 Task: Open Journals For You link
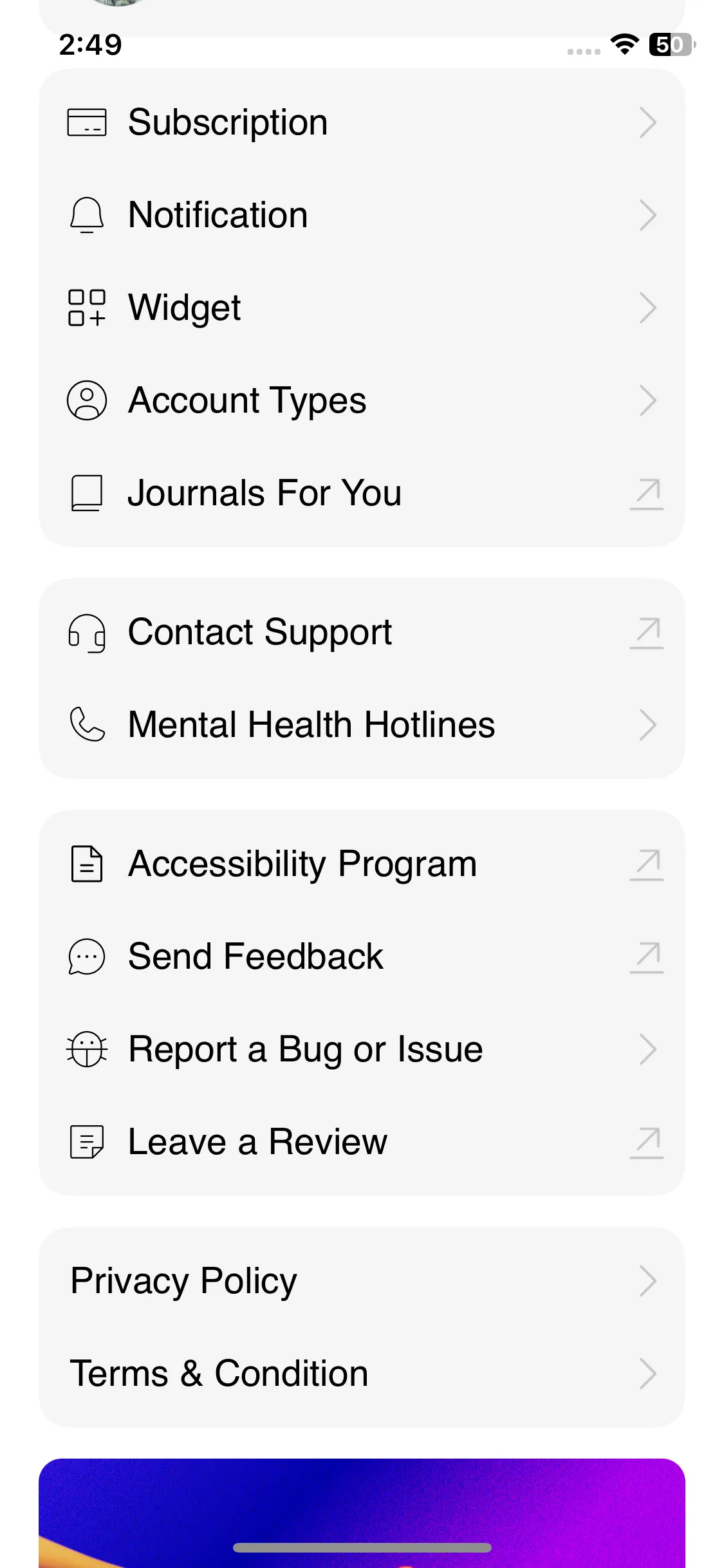[360, 493]
